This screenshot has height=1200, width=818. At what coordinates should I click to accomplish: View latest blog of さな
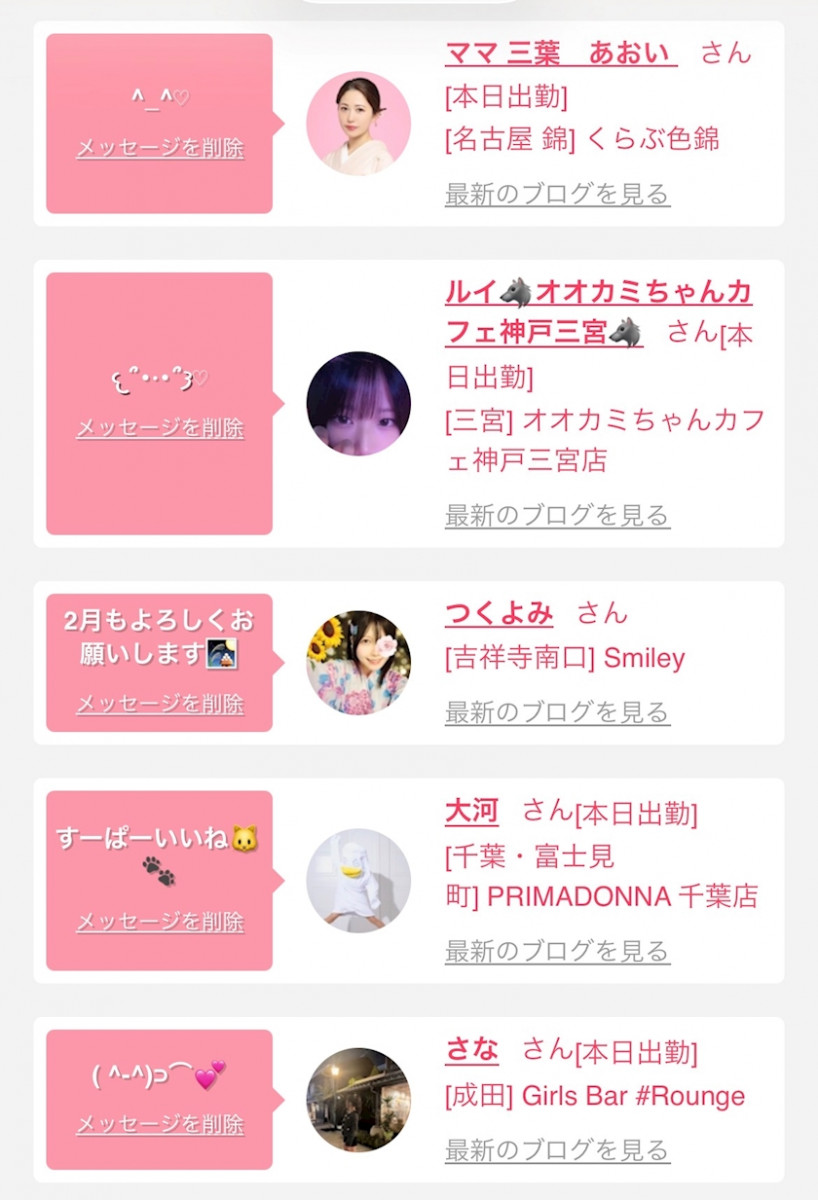[557, 1150]
